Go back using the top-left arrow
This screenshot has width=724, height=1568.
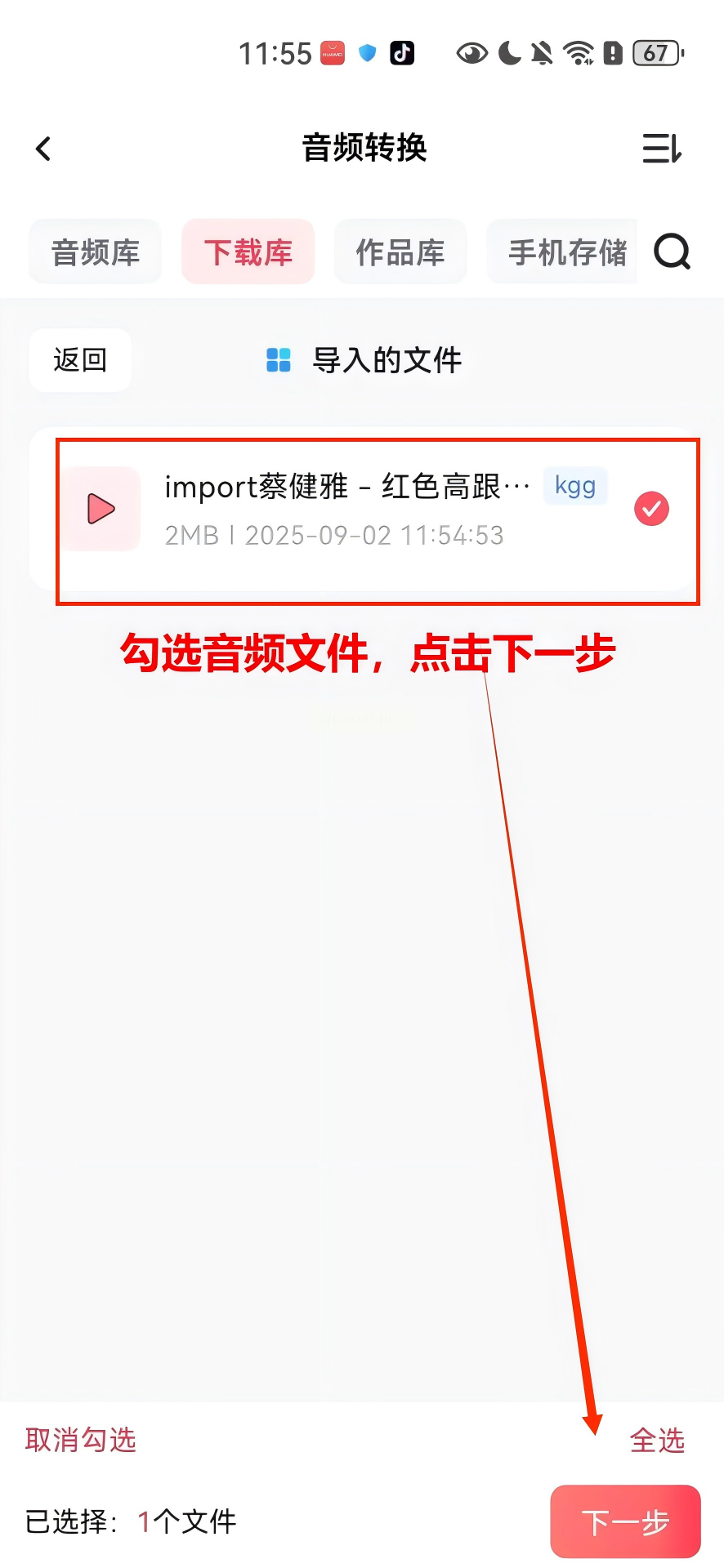[x=44, y=149]
